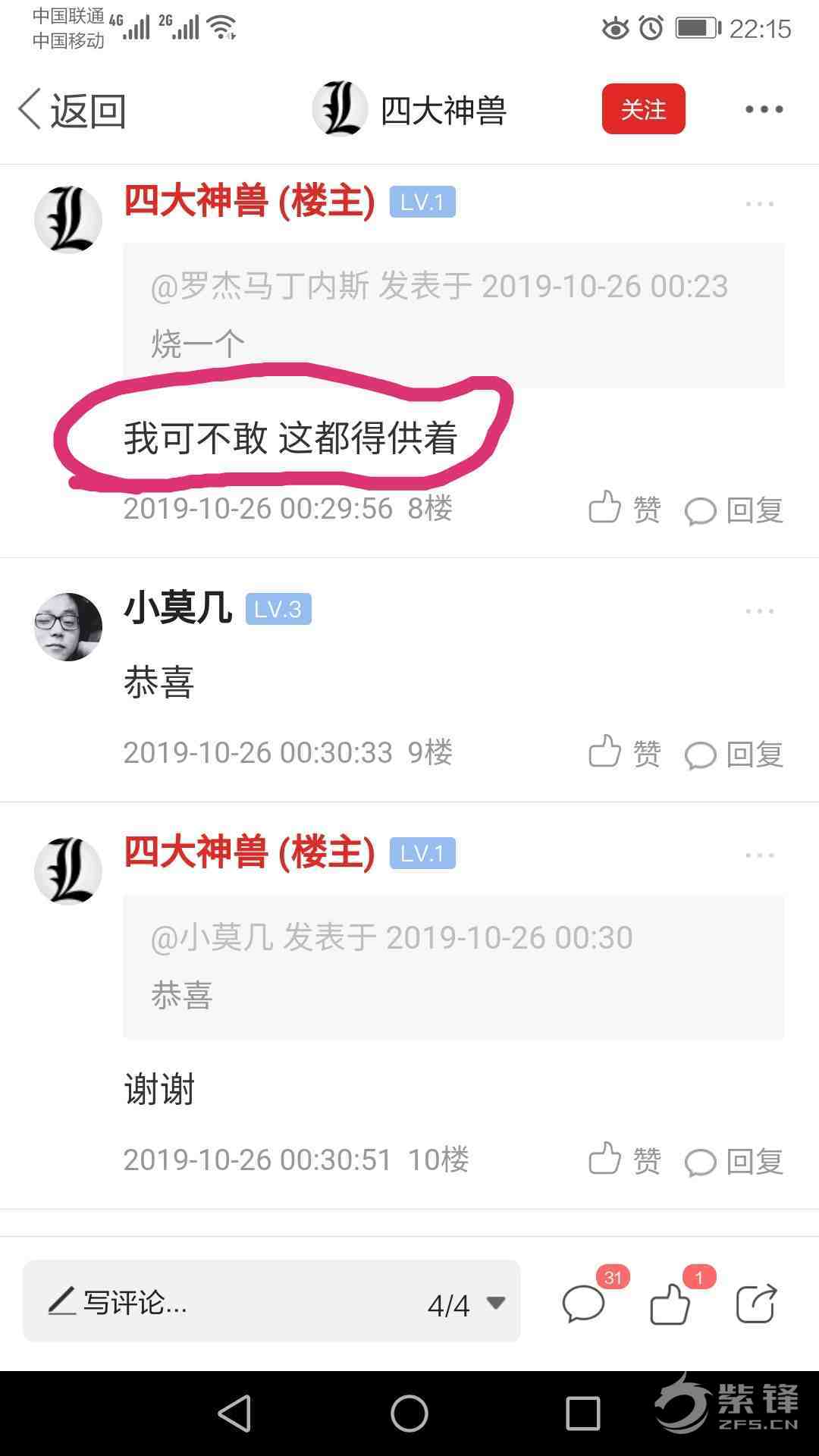Like 小莫几's 恭喜 comment on 9楼

click(x=625, y=753)
